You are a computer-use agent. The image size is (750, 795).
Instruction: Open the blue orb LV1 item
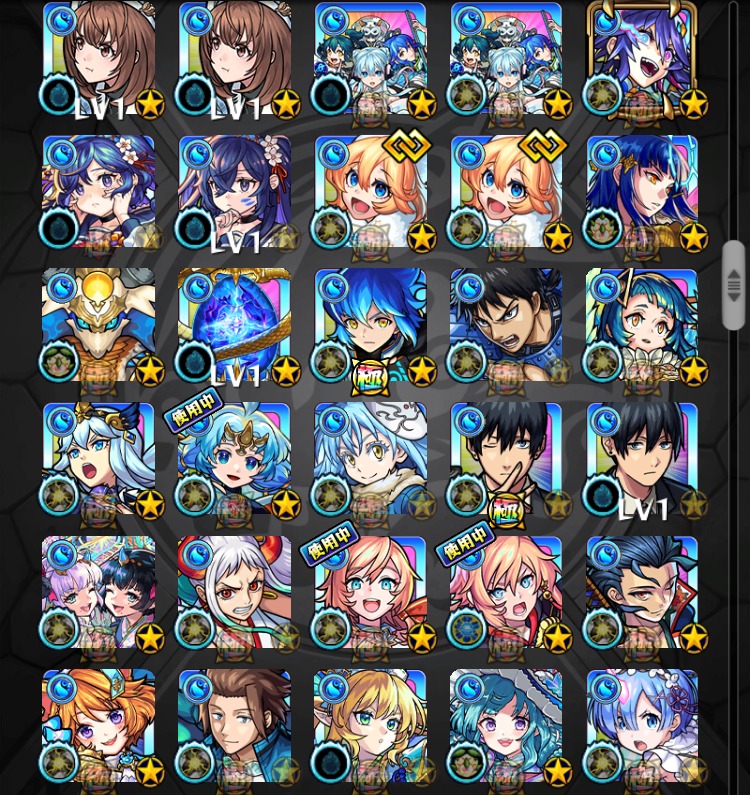235,325
